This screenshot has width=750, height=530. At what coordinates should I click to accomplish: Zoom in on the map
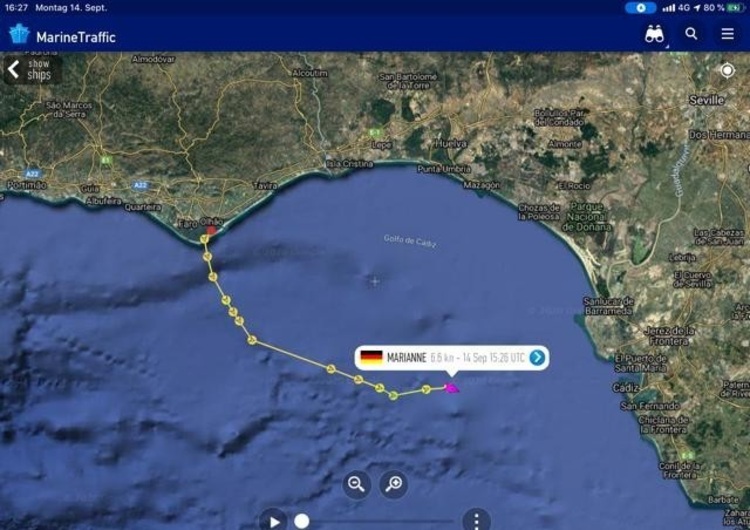pyautogui.click(x=394, y=484)
